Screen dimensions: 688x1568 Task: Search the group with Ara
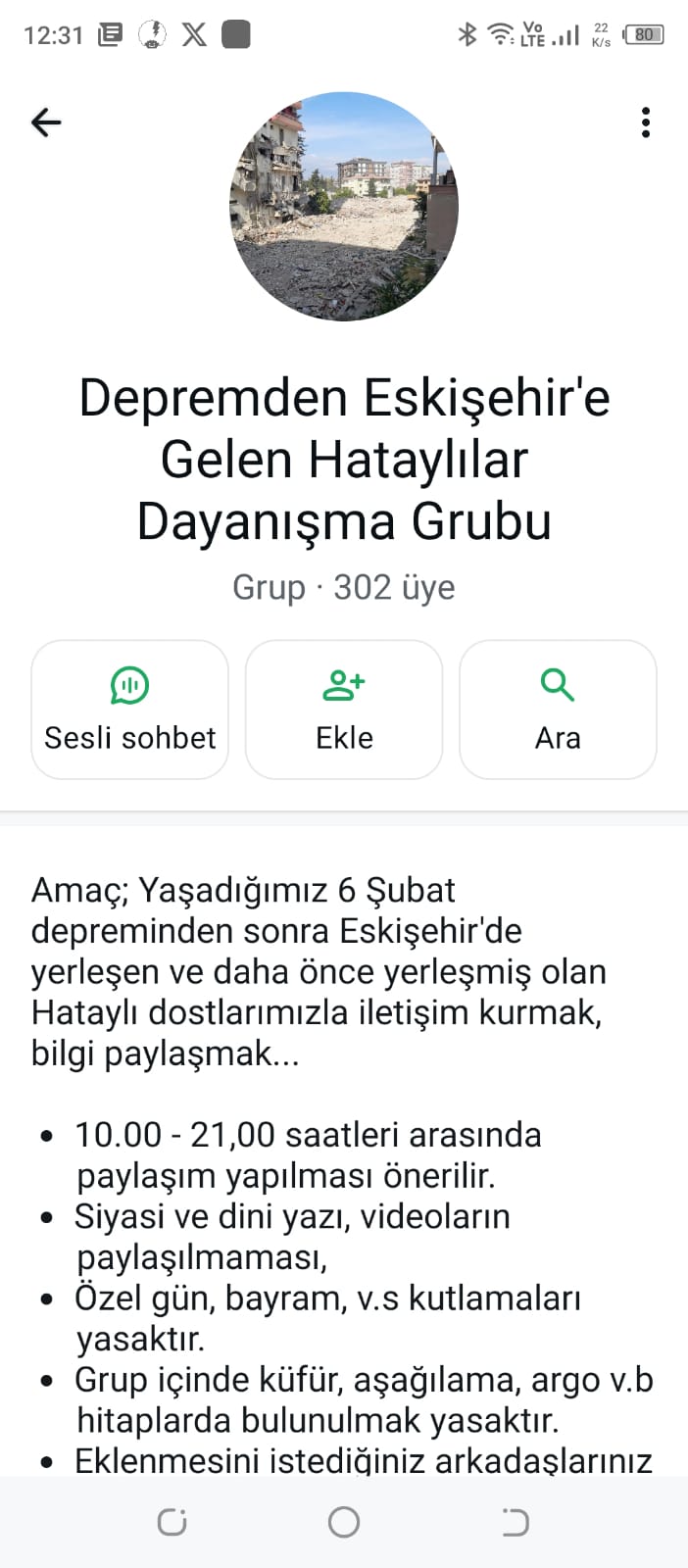(x=558, y=710)
